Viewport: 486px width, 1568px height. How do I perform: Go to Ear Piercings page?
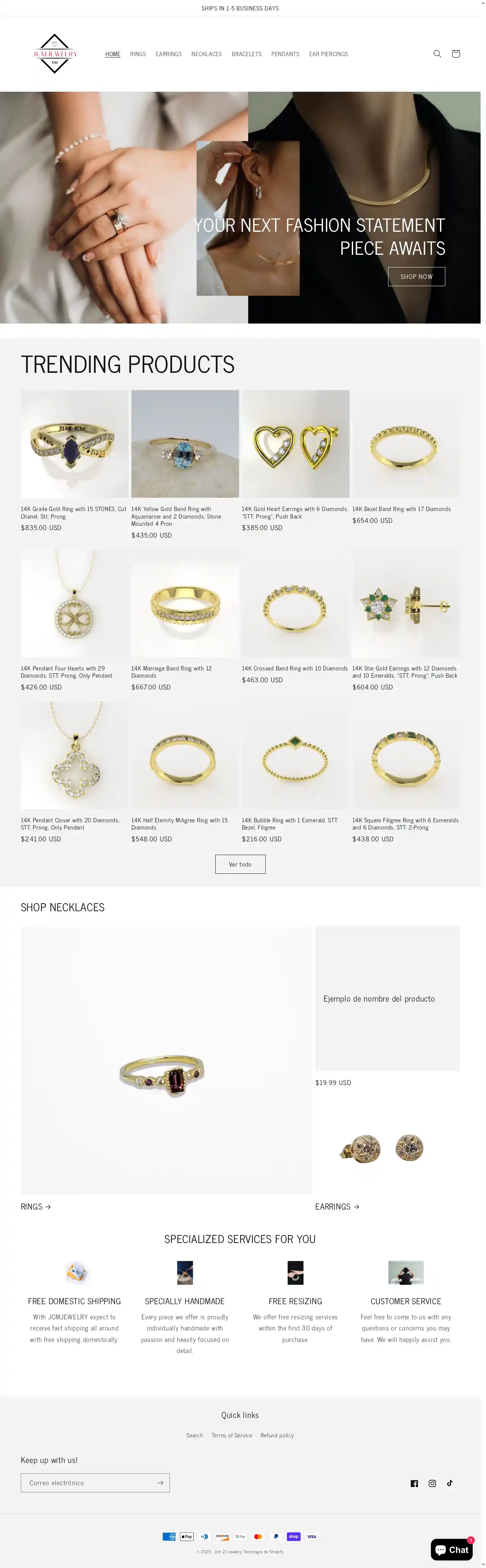tap(328, 54)
